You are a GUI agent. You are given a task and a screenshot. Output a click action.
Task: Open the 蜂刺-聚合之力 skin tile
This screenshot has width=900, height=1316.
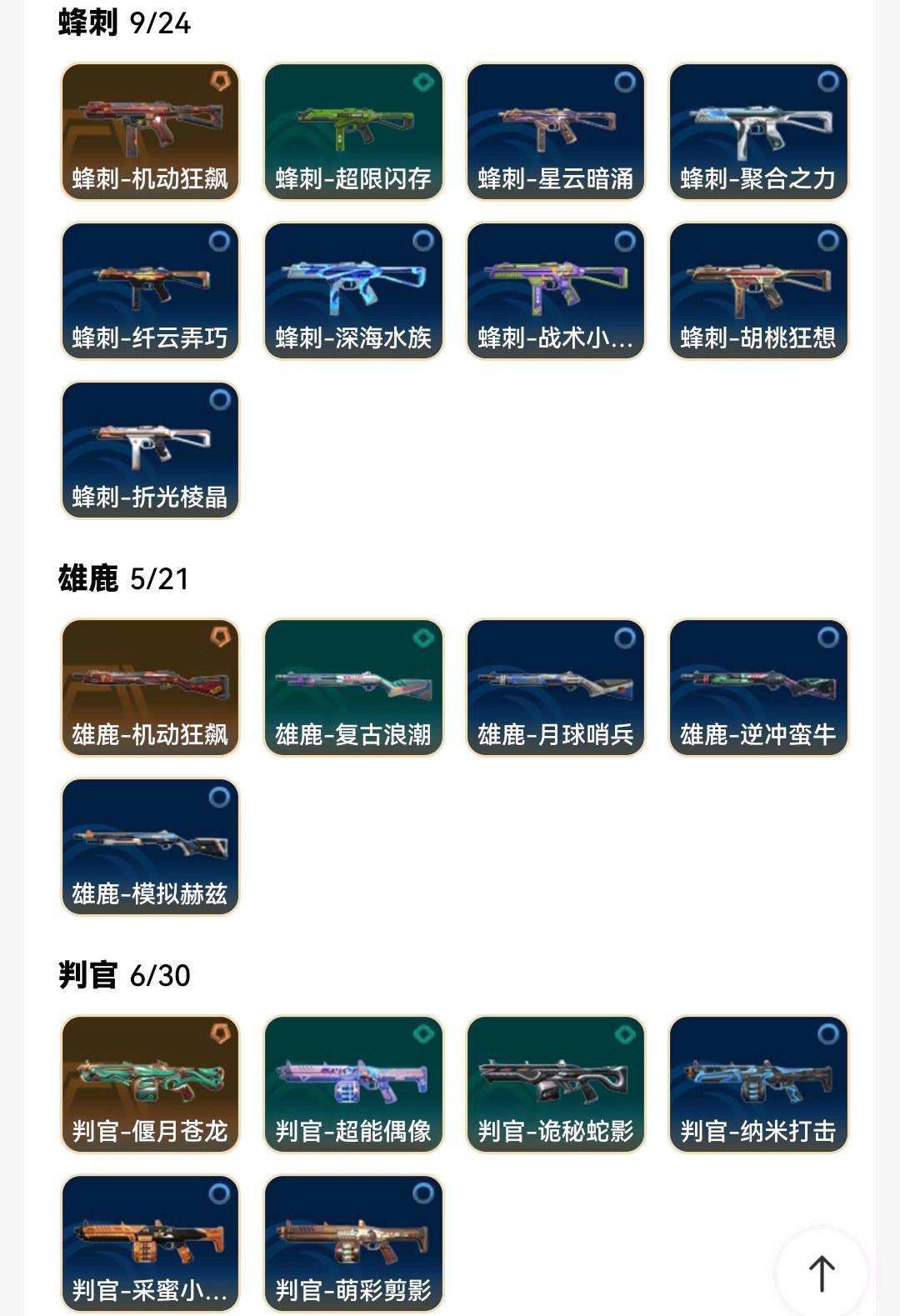click(x=758, y=132)
